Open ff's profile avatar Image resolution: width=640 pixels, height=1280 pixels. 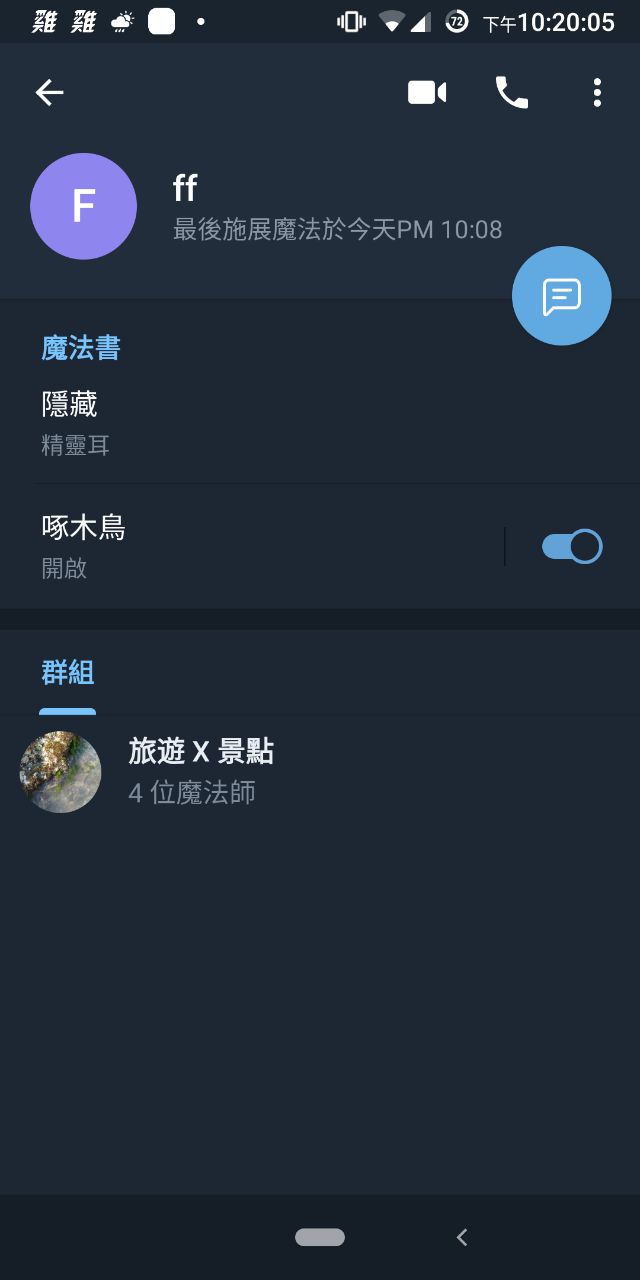click(x=84, y=206)
